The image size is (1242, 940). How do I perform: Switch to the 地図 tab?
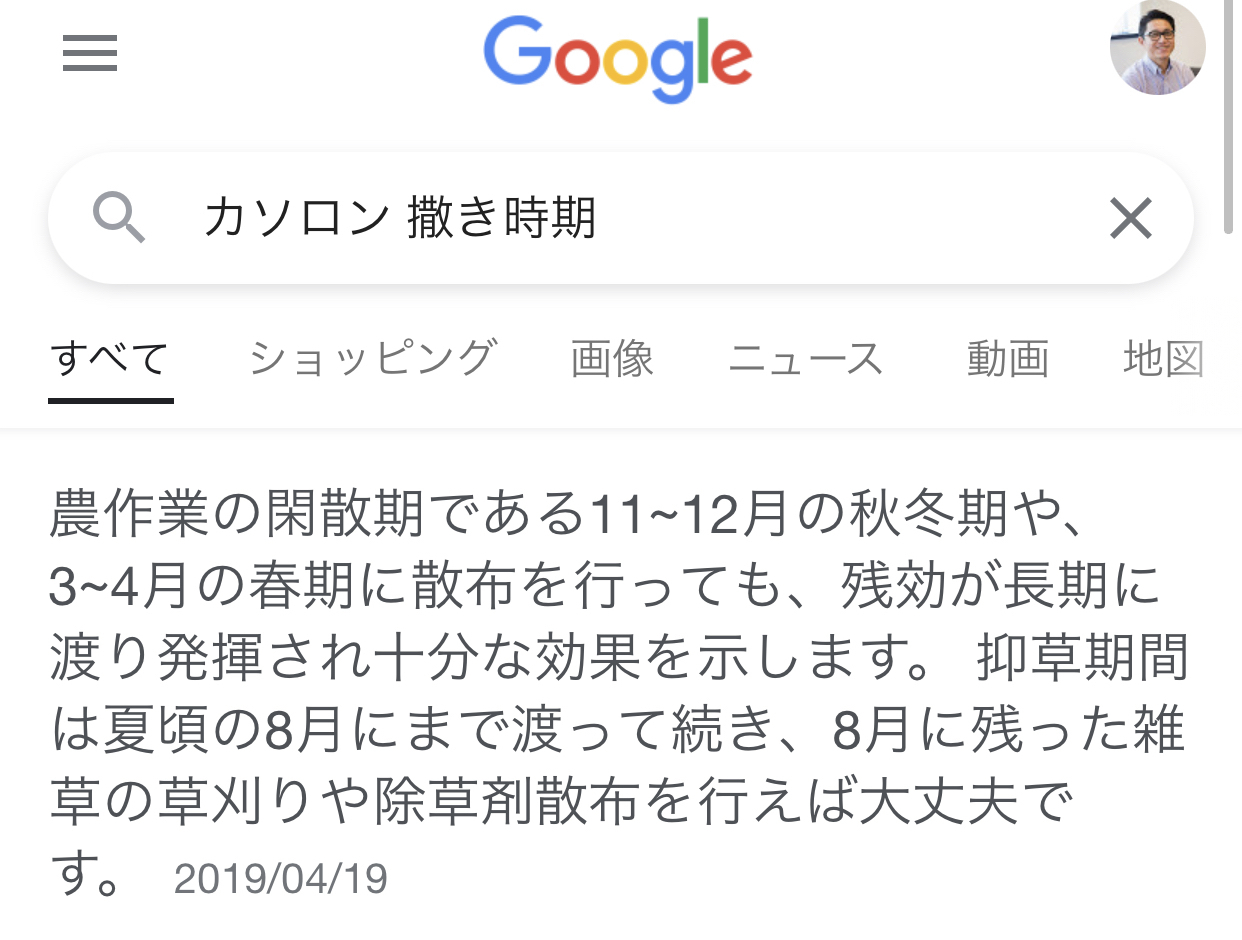1162,359
